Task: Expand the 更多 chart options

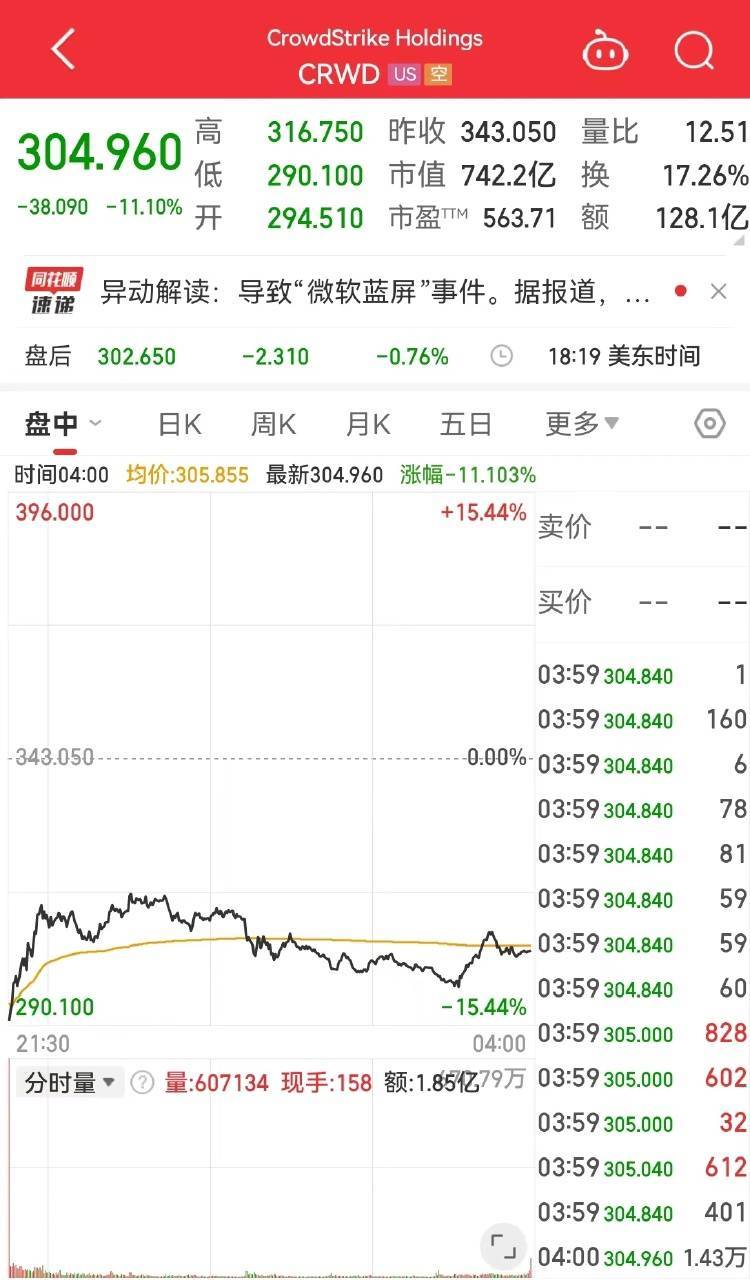Action: coord(582,424)
